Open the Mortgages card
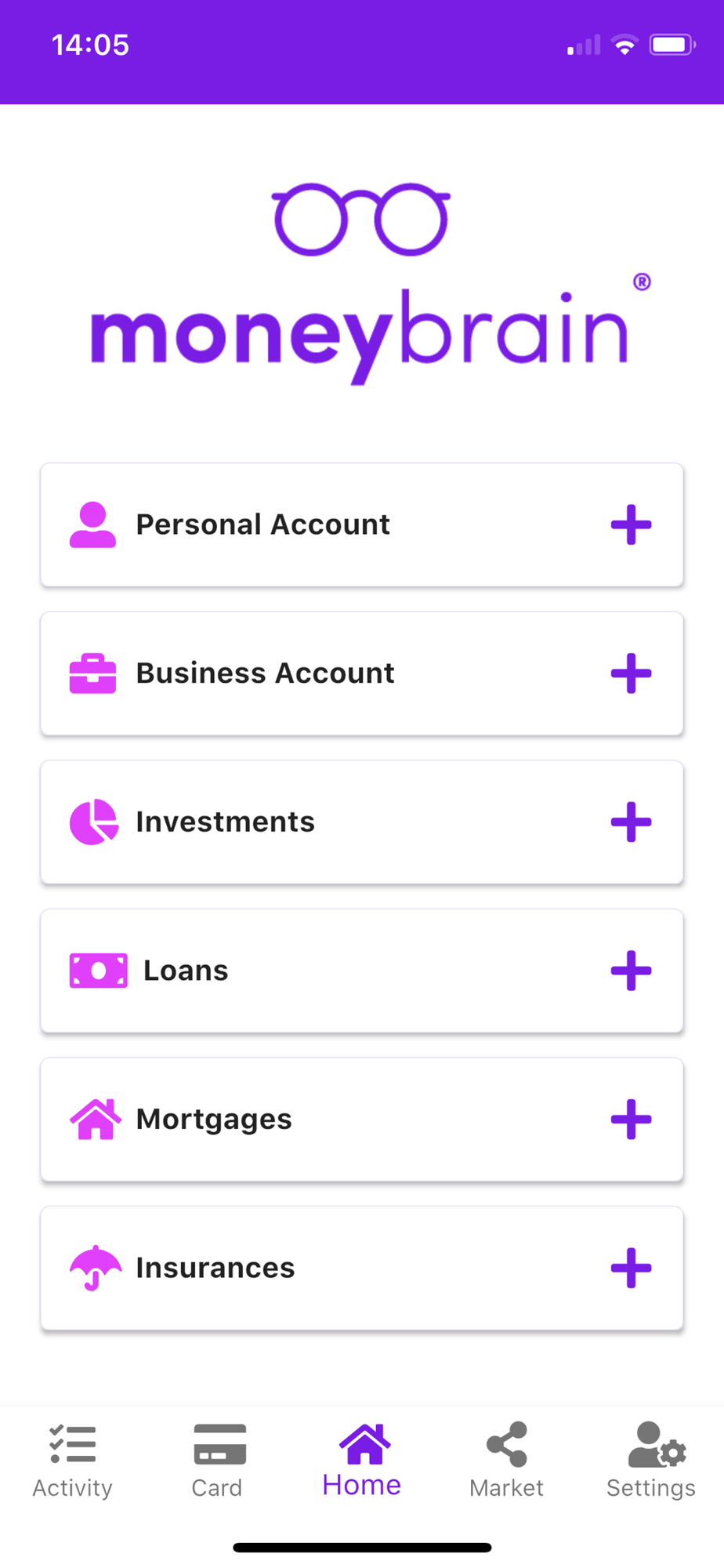The height and width of the screenshot is (1568, 724). tap(361, 1119)
